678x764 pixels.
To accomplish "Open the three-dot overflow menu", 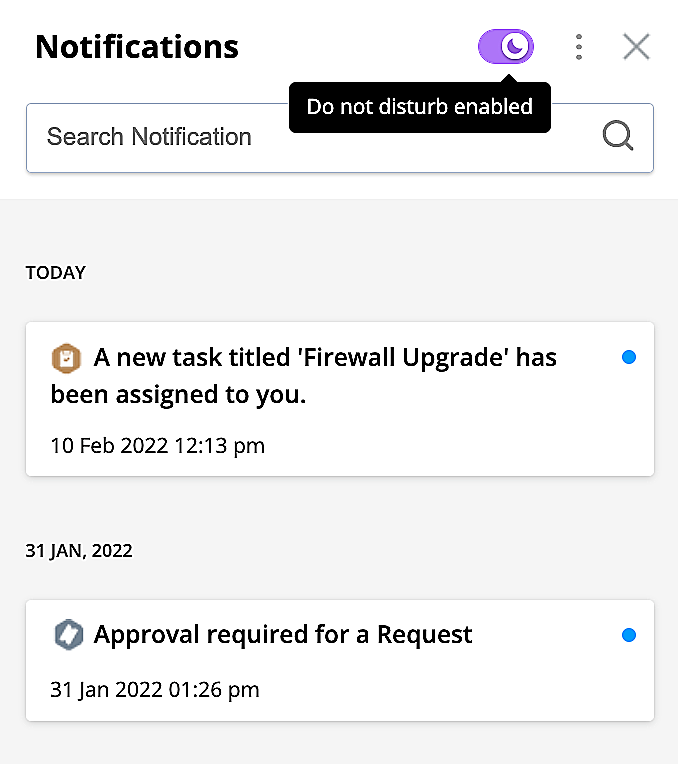I will [x=579, y=47].
